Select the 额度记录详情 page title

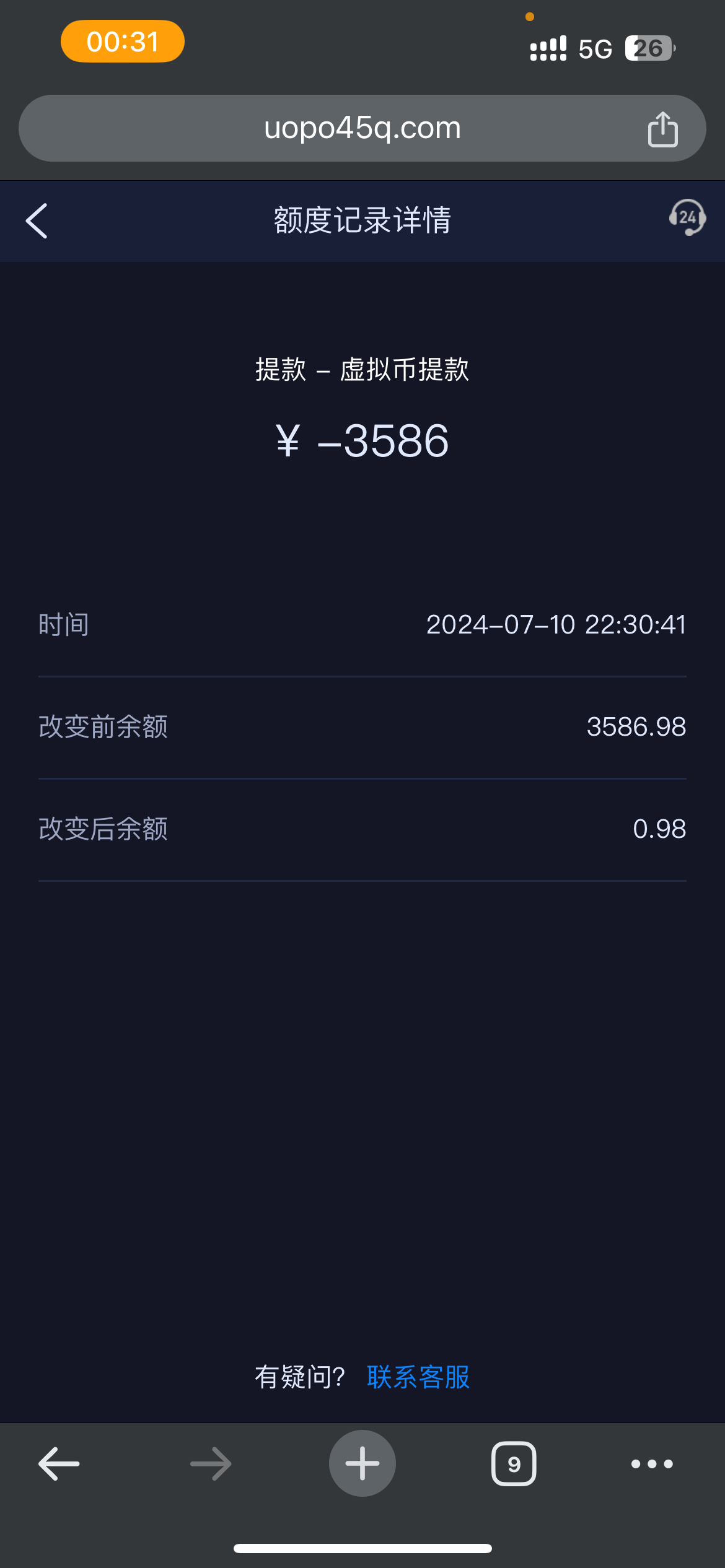click(x=362, y=220)
